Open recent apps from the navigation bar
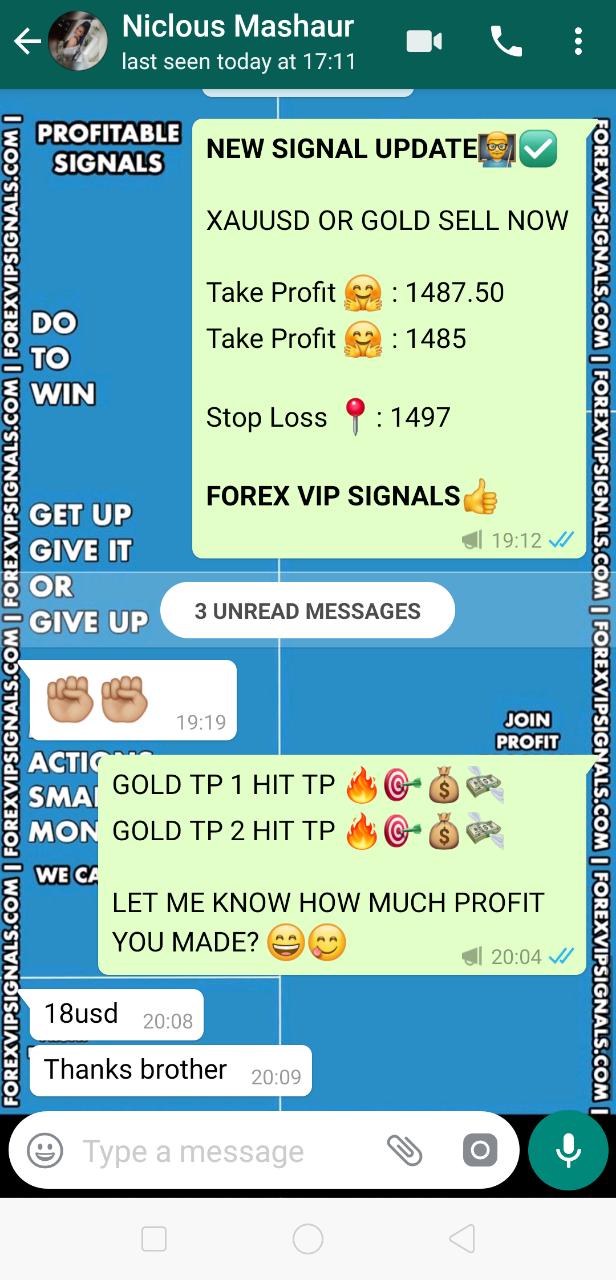This screenshot has width=616, height=1280. pos(154,1239)
